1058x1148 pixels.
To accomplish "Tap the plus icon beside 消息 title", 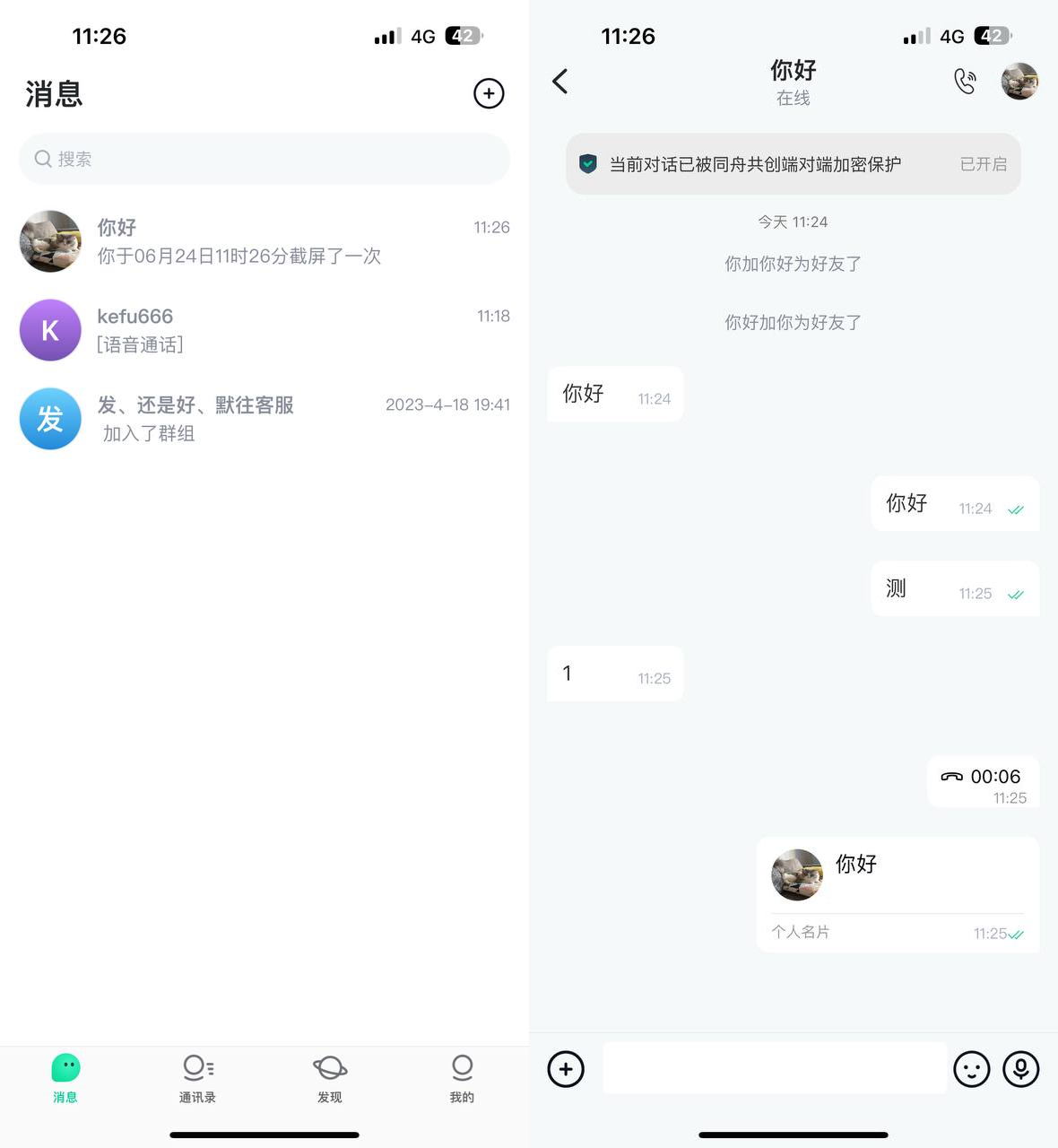I will point(489,93).
